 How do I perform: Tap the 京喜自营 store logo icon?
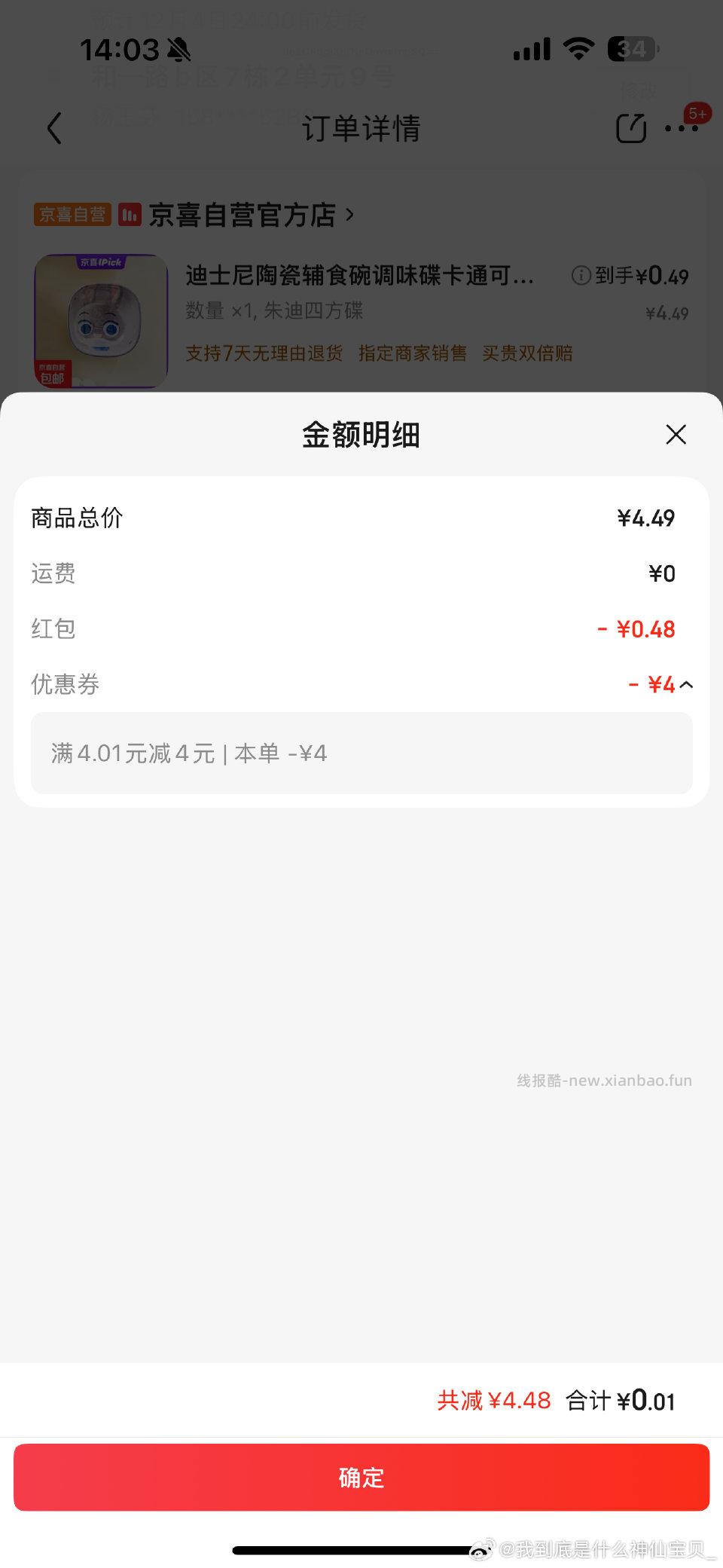[x=130, y=214]
